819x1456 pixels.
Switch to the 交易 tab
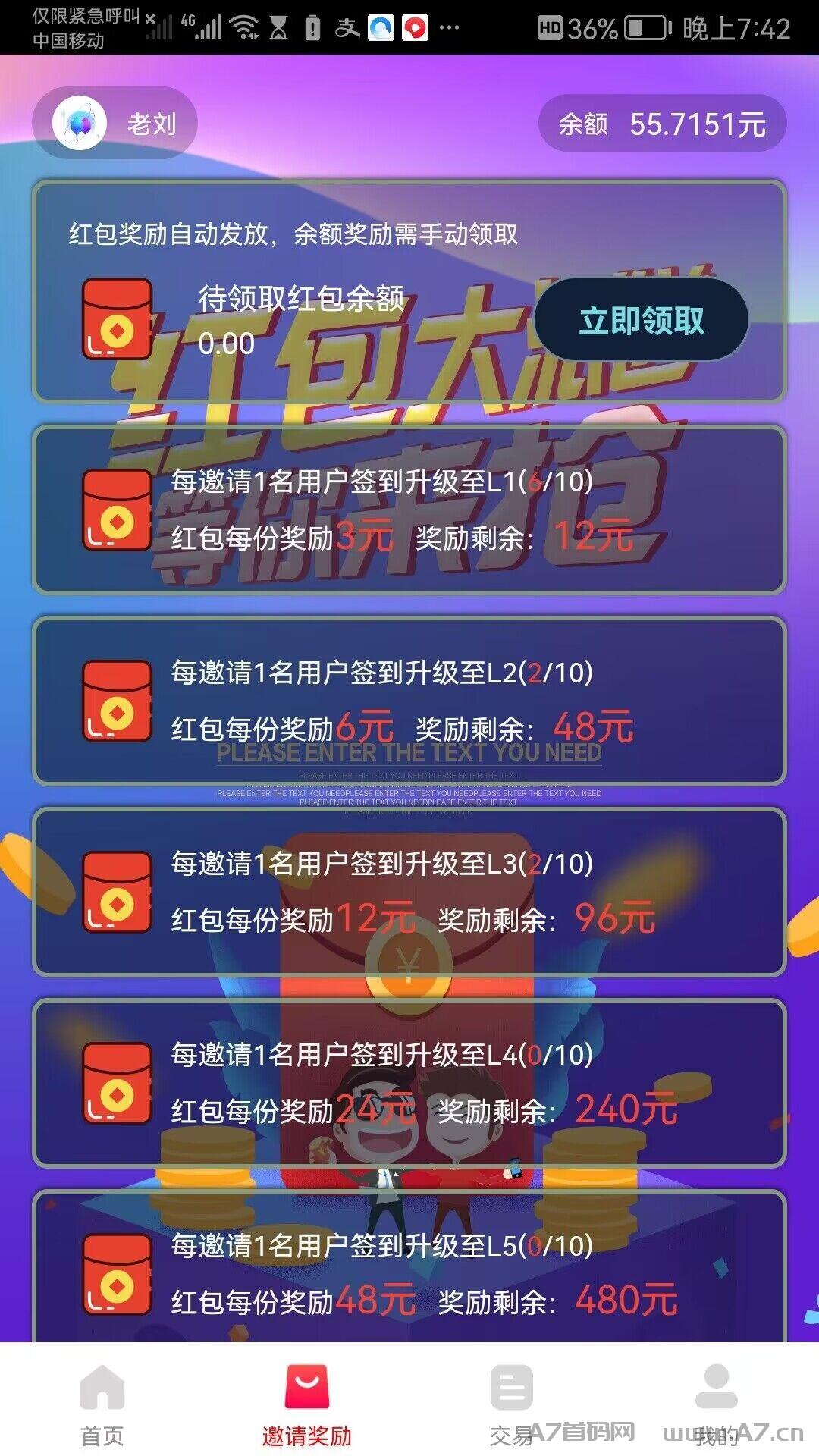click(512, 1404)
